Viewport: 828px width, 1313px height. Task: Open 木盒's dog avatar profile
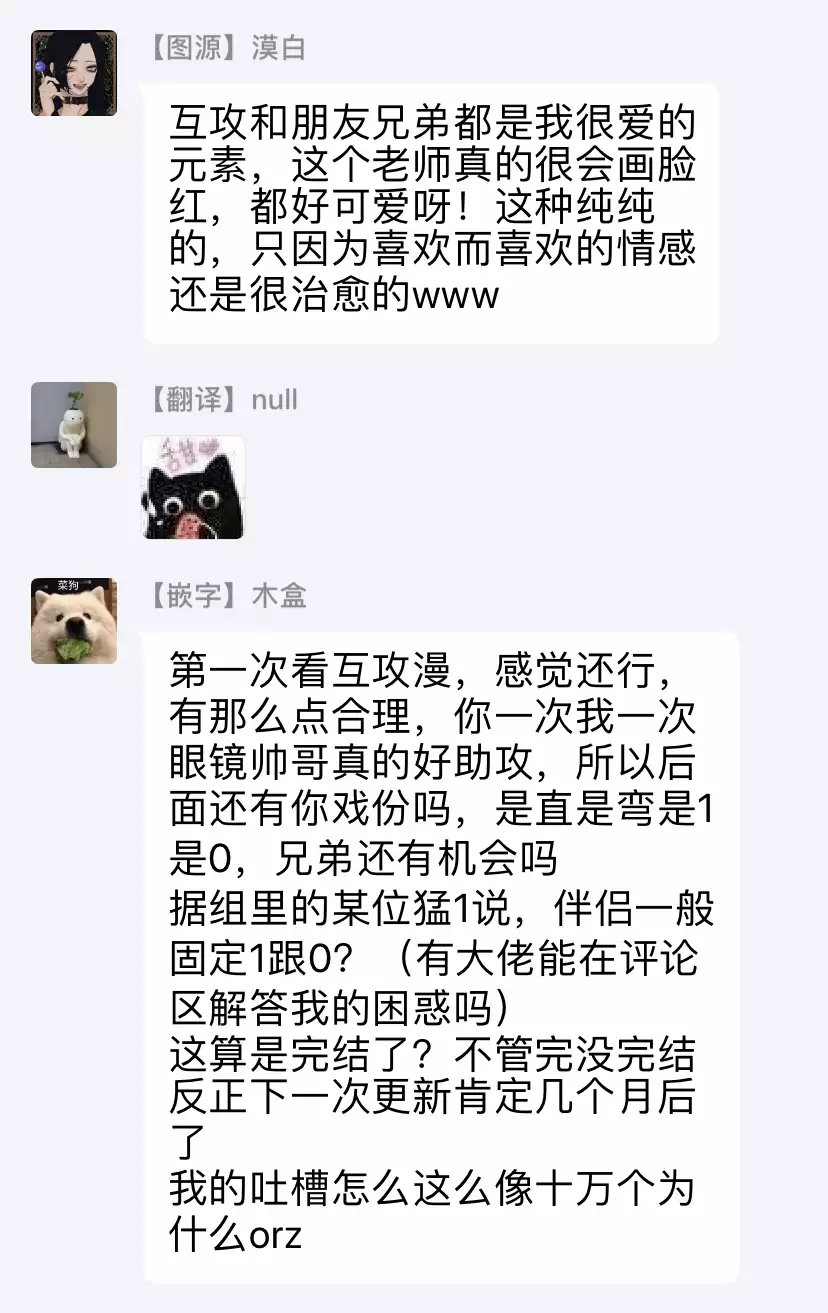pyautogui.click(x=74, y=620)
